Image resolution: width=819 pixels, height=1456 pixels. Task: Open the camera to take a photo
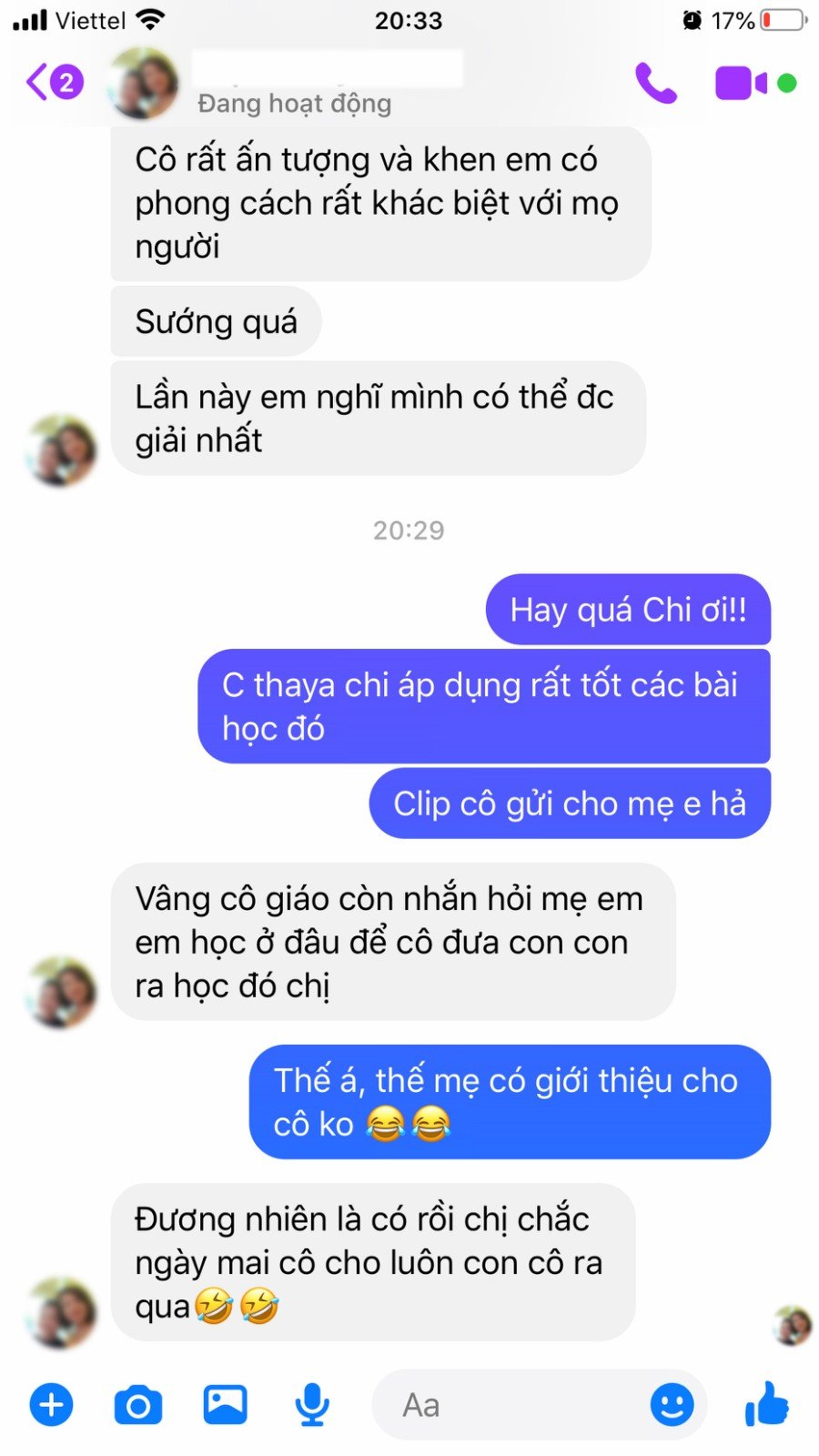pyautogui.click(x=138, y=1404)
